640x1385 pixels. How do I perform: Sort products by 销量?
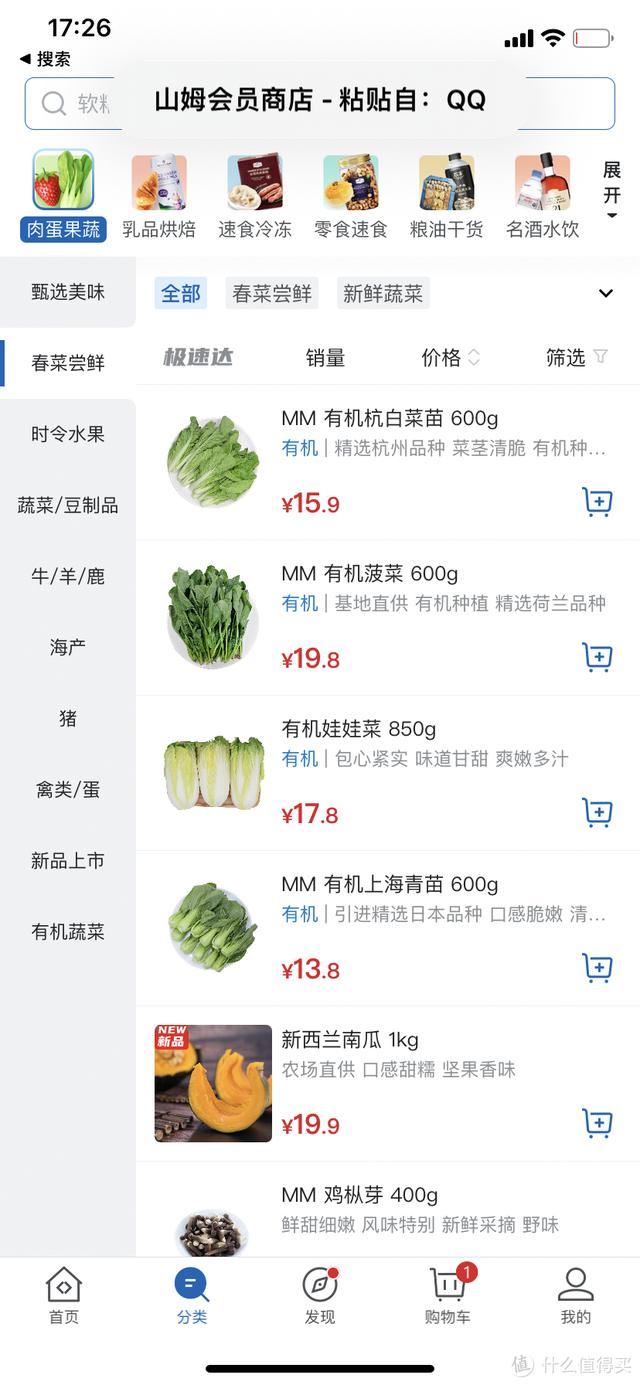pos(325,357)
